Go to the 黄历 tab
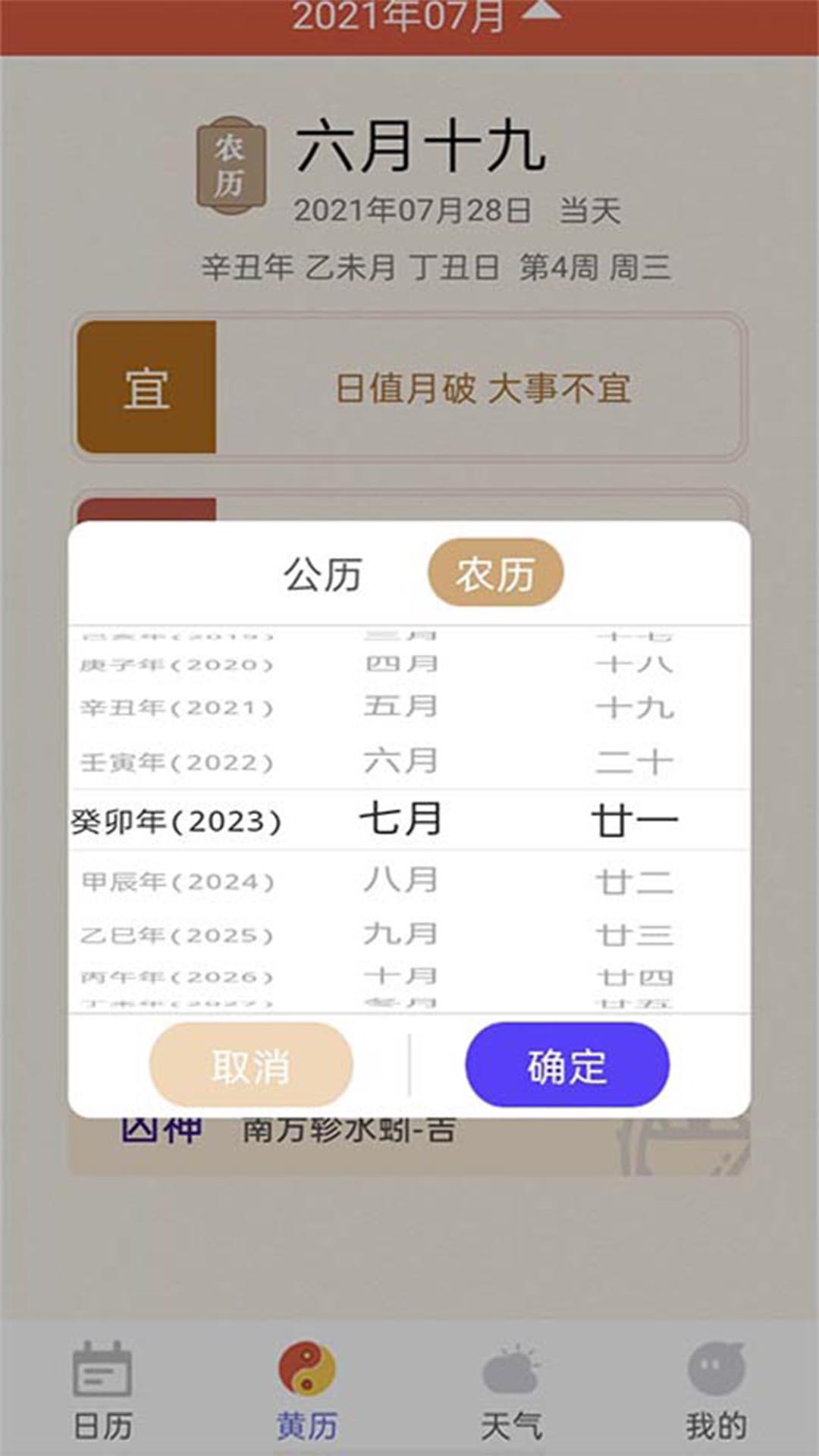 [x=306, y=1390]
